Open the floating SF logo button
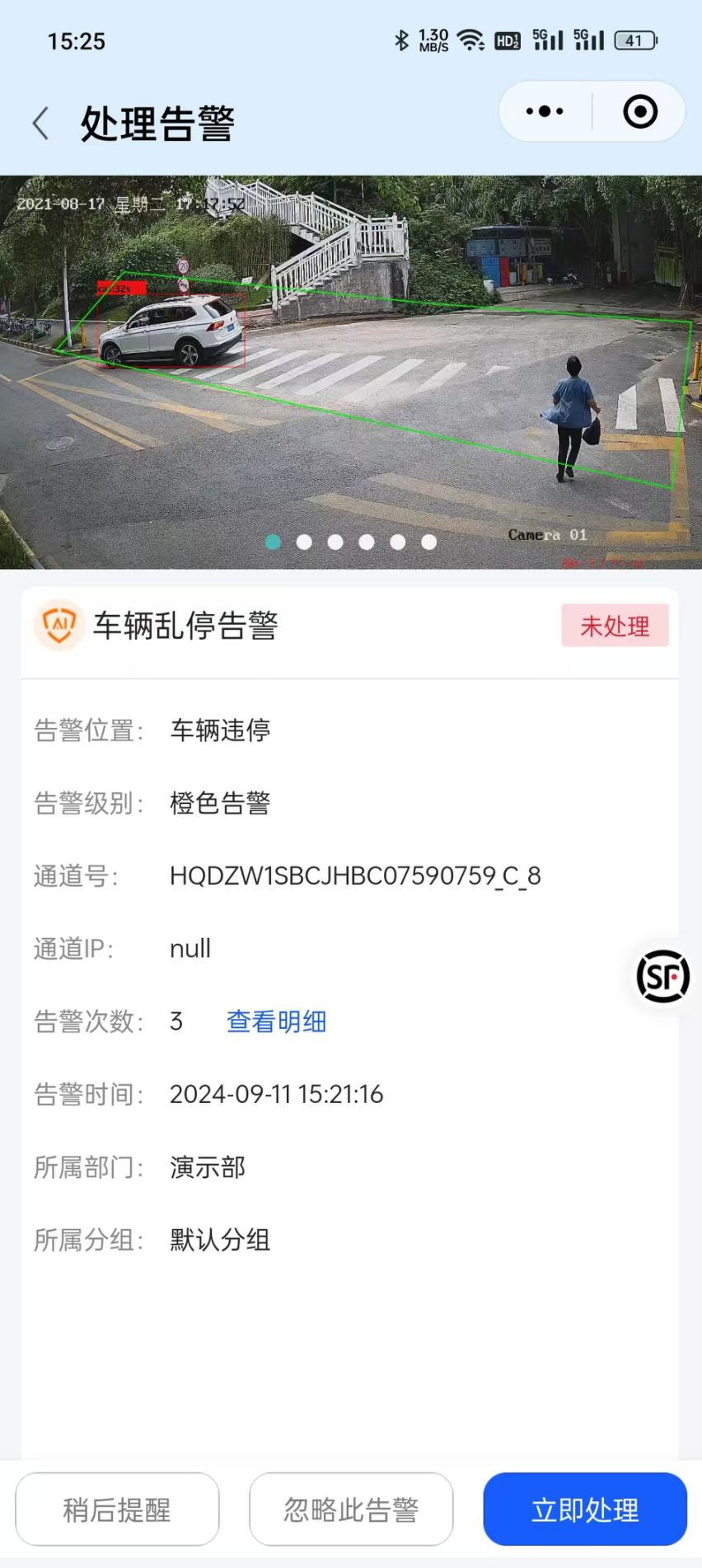The width and height of the screenshot is (702, 1568). coord(662,976)
